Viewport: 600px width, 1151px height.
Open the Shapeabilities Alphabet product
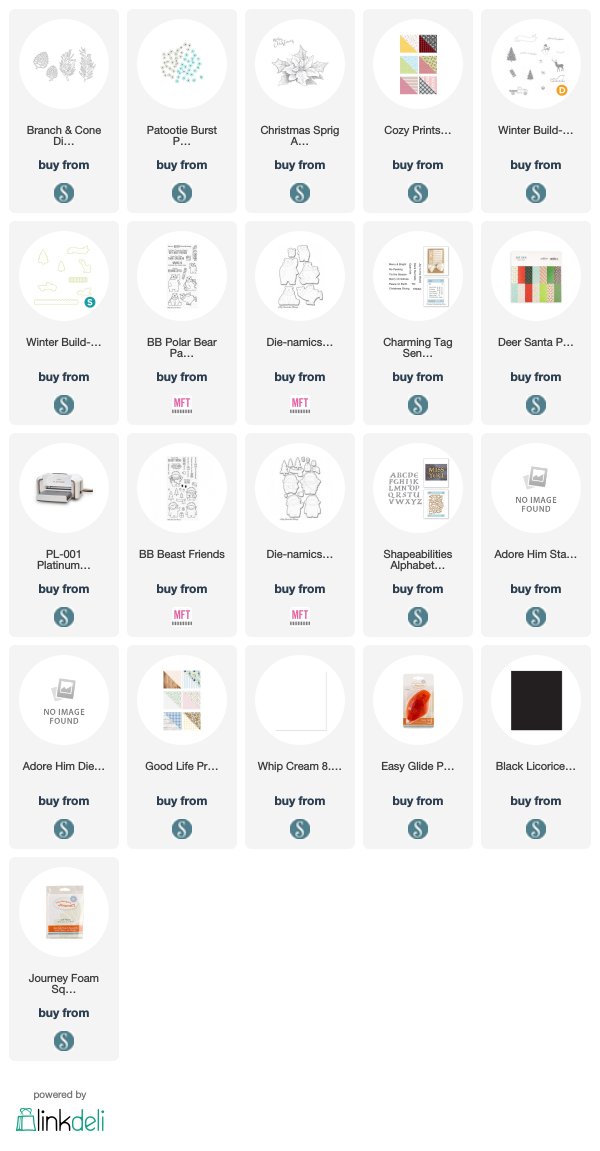click(x=418, y=535)
